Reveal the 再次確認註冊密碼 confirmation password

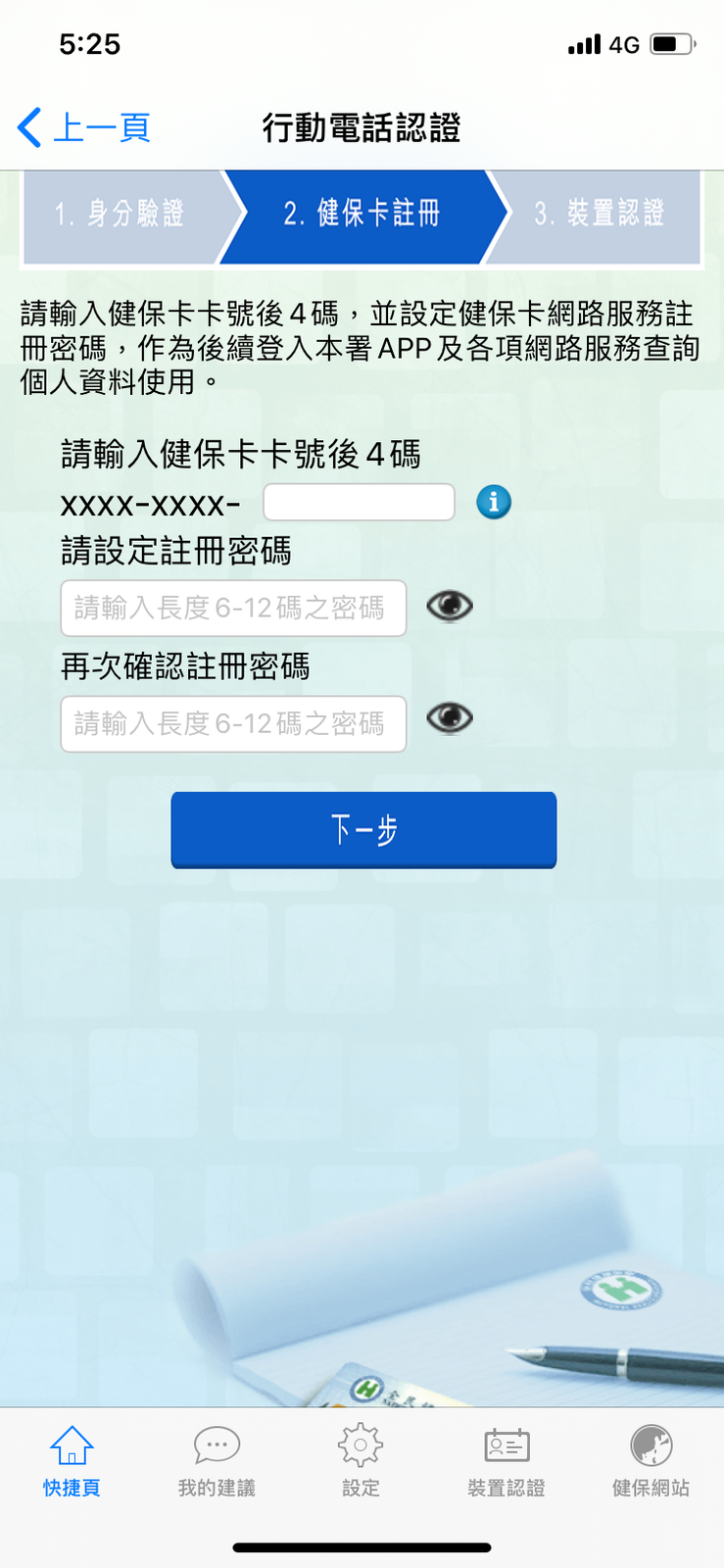click(450, 718)
